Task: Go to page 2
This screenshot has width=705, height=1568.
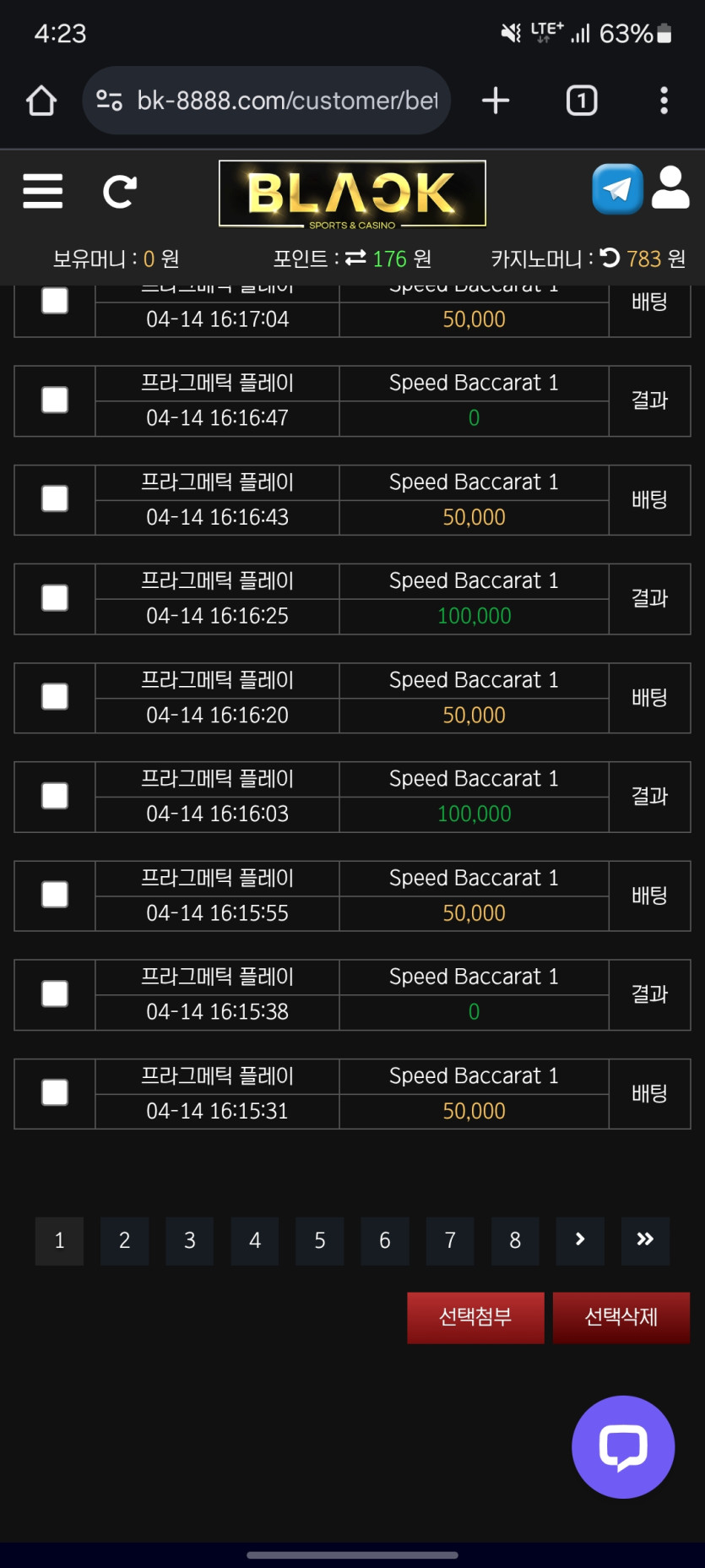Action: (x=124, y=1240)
